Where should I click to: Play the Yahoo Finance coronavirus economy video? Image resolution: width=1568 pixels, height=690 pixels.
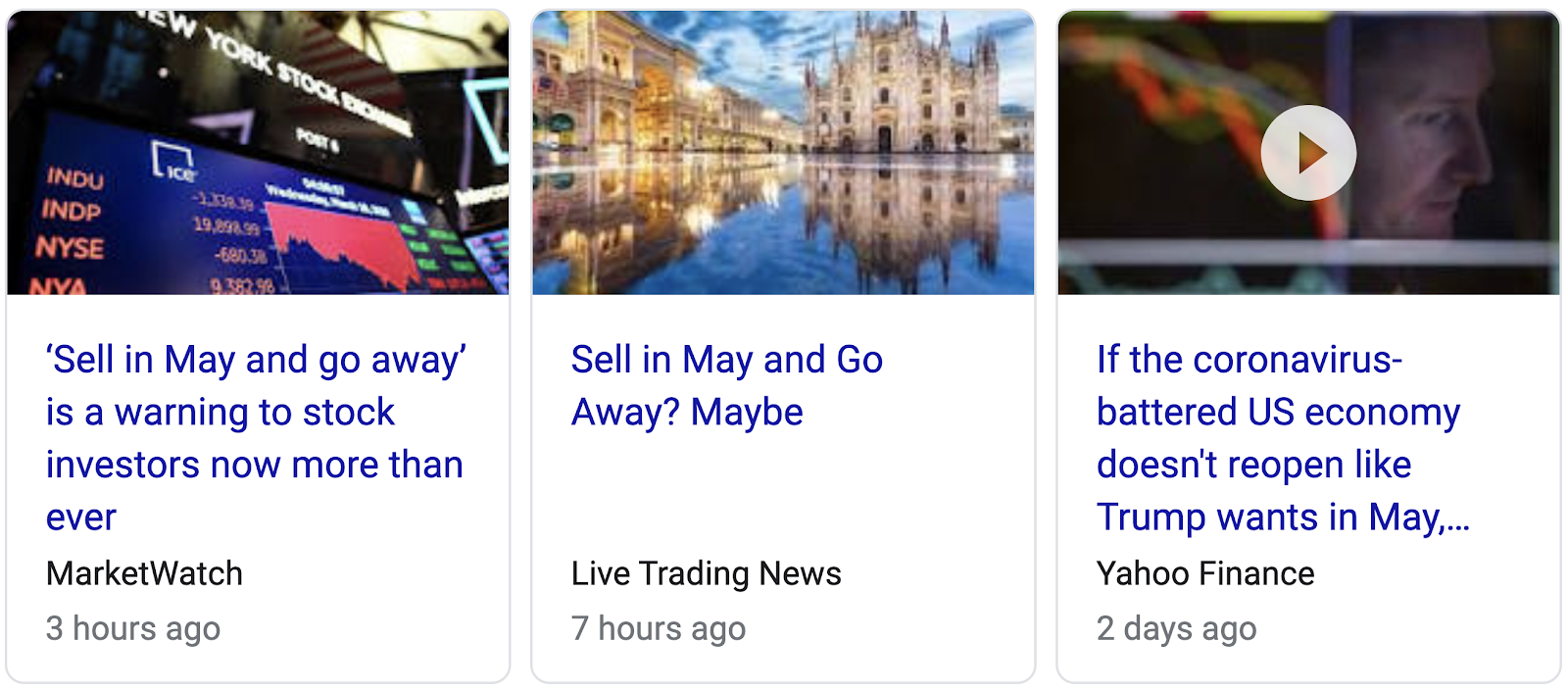pos(1308,153)
